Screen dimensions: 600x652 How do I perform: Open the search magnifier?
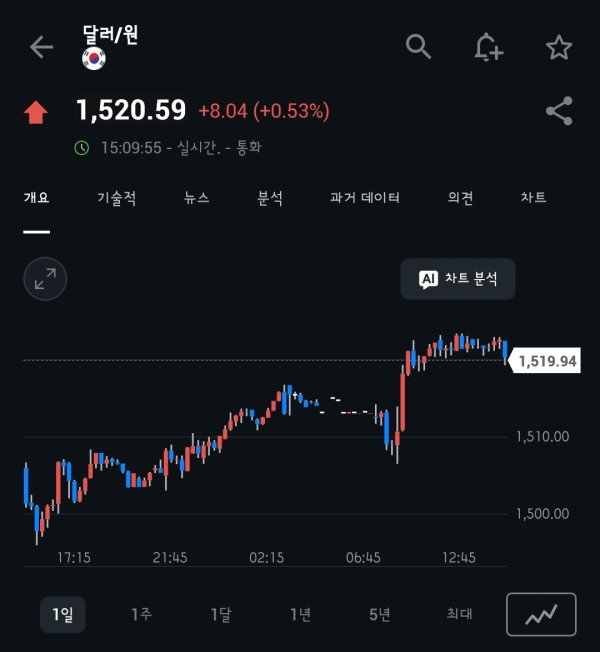[x=418, y=46]
